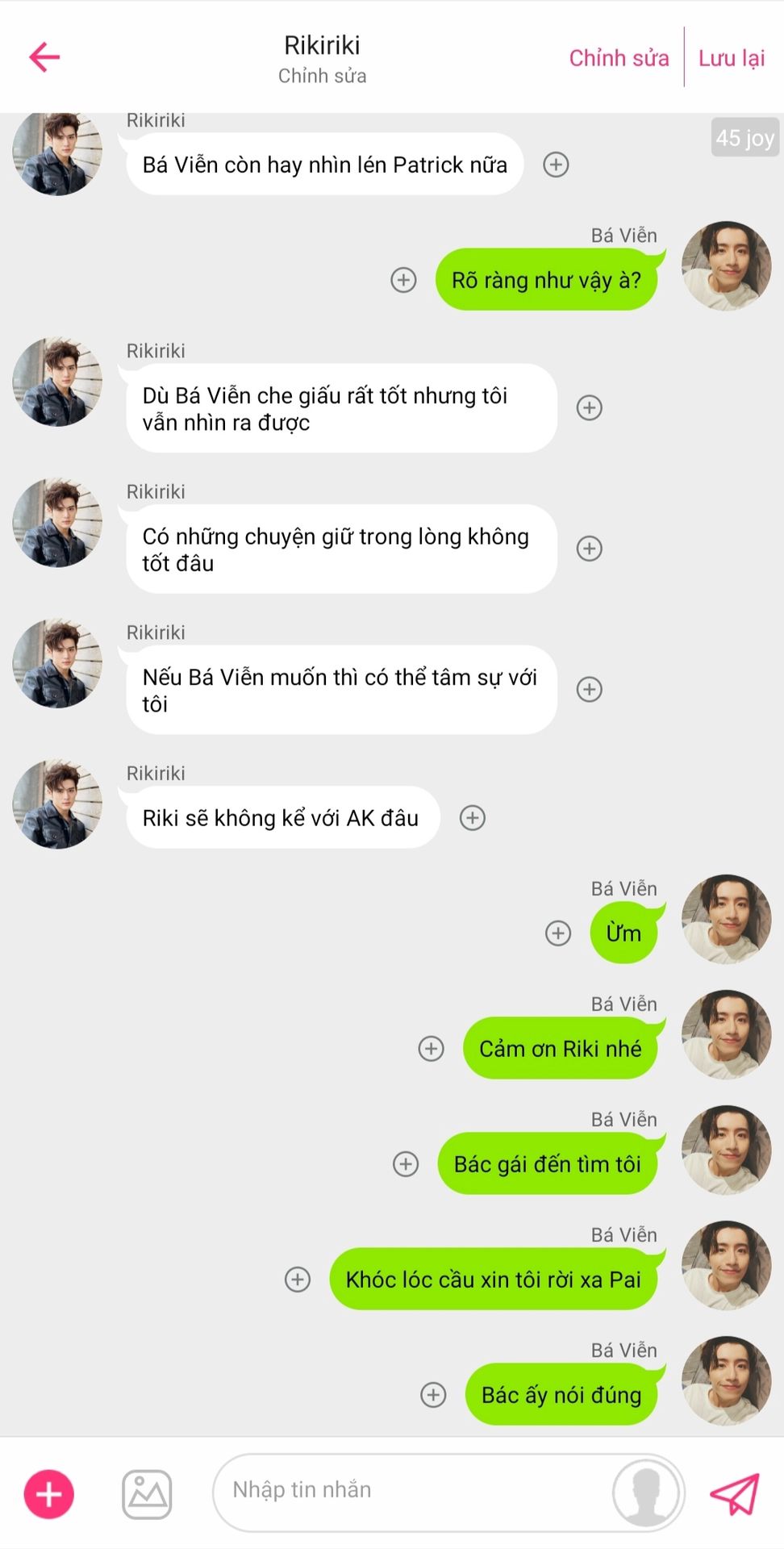Tap plus icon beside 'Cảm ơn Riki nhé'

[x=432, y=1049]
